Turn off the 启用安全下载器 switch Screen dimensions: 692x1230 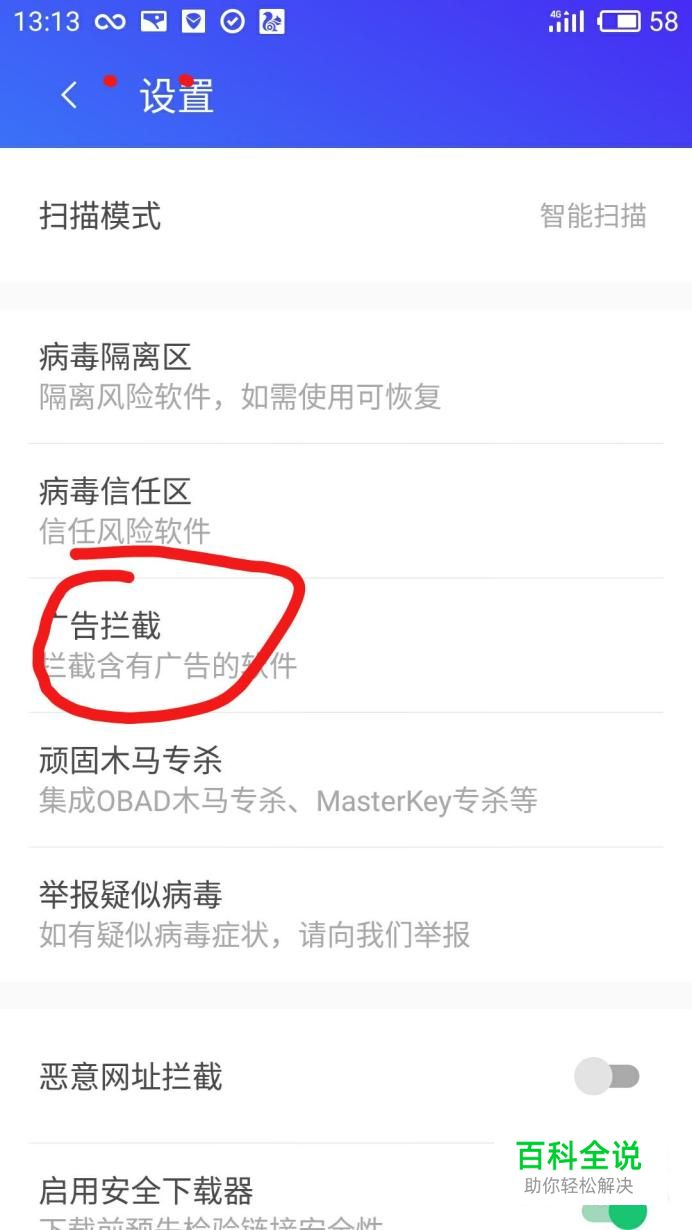coord(612,1211)
